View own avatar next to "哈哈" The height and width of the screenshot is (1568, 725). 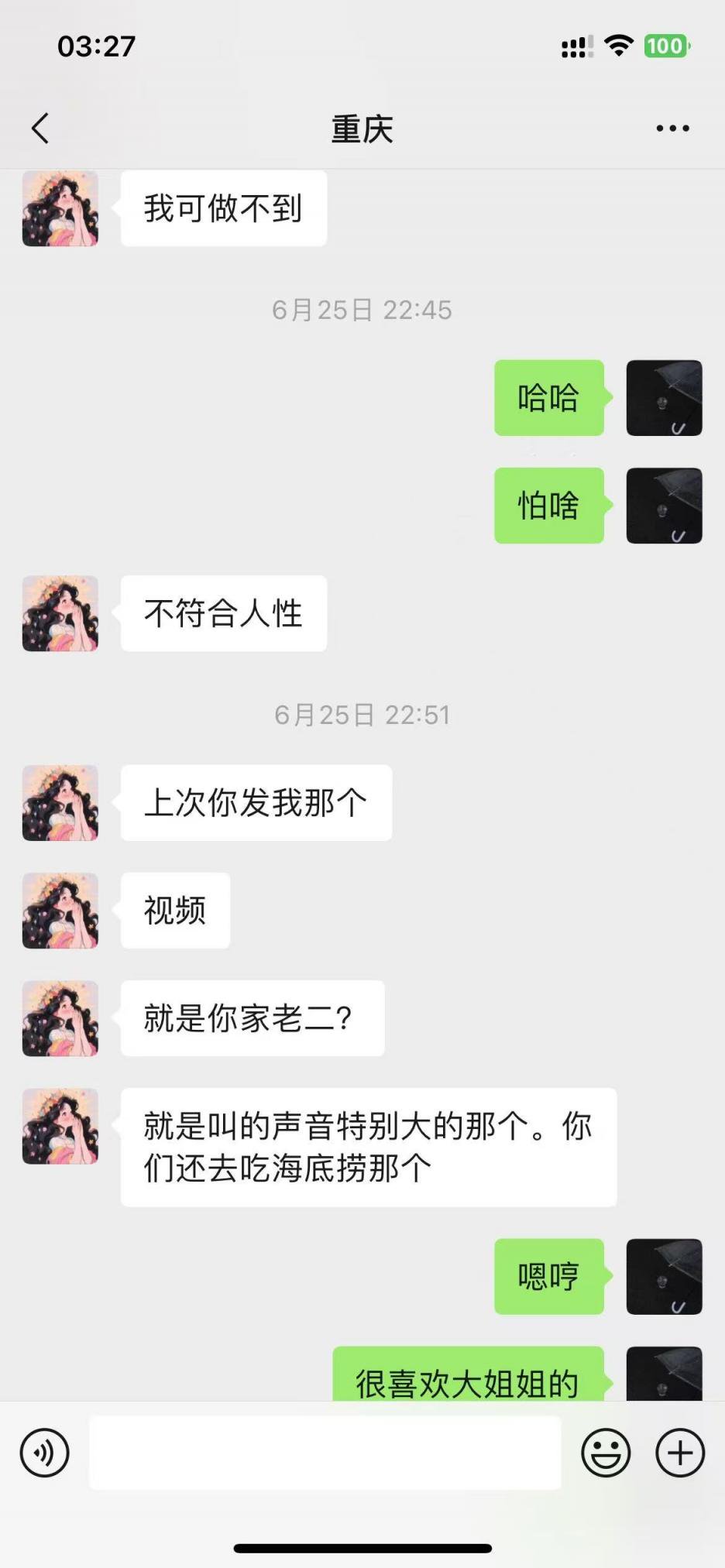coord(664,398)
